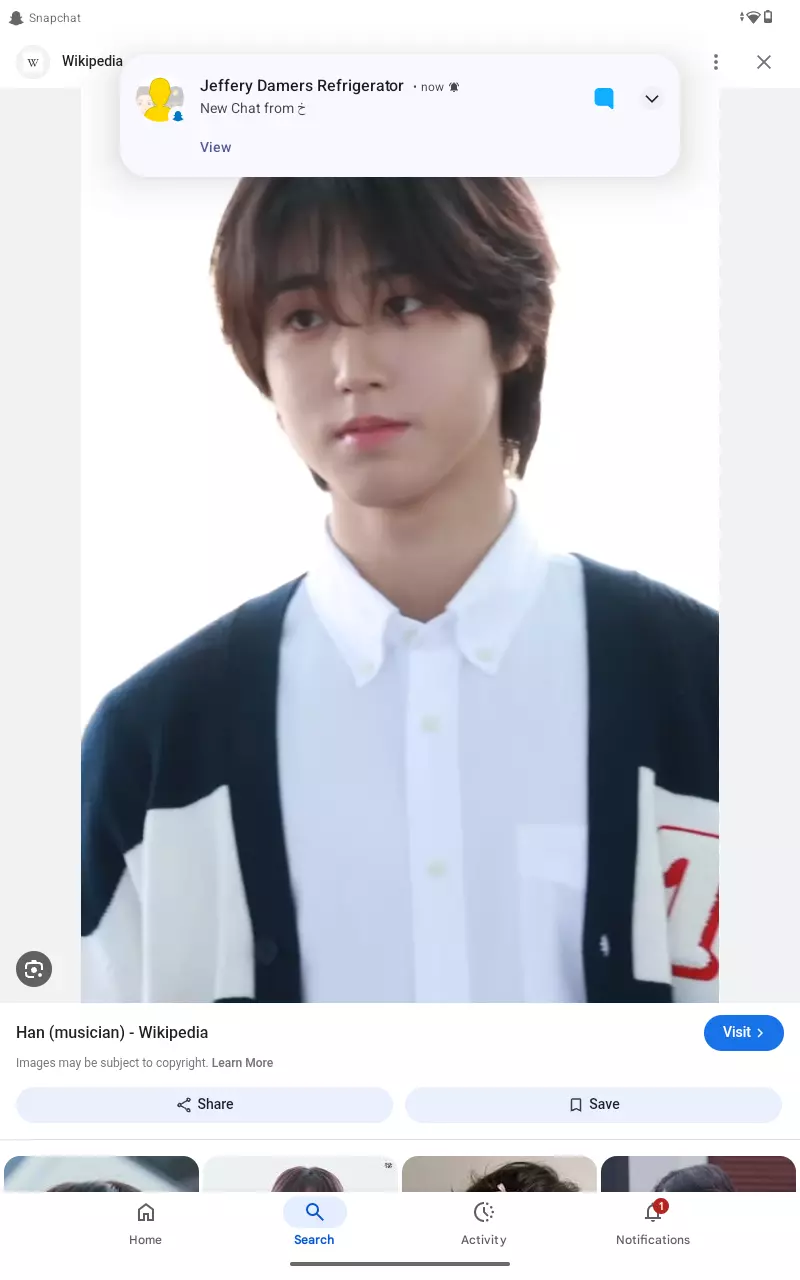This screenshot has height=1280, width=800.
Task: Visit the Wikipedia page for Han
Action: point(743,1032)
